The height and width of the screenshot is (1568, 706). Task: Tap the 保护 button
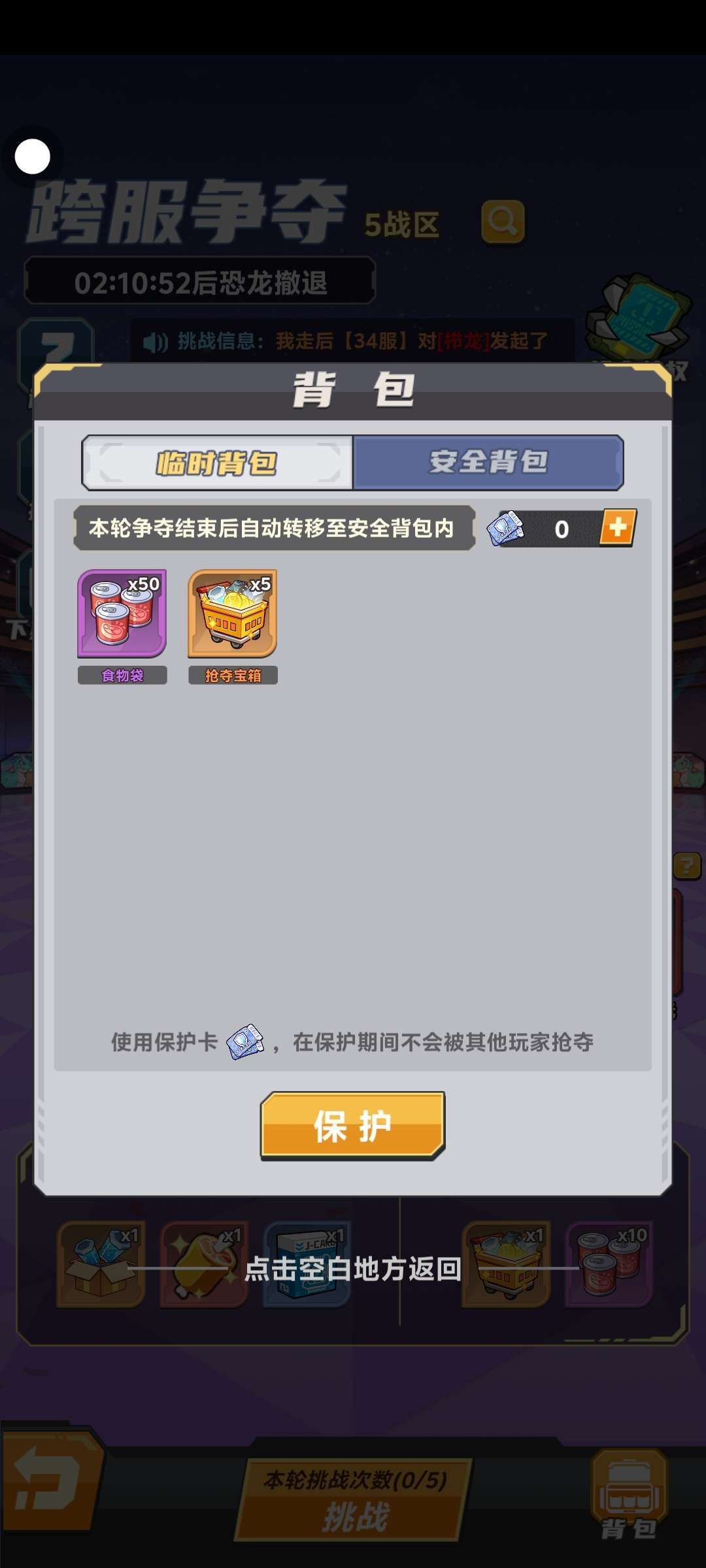353,1126
